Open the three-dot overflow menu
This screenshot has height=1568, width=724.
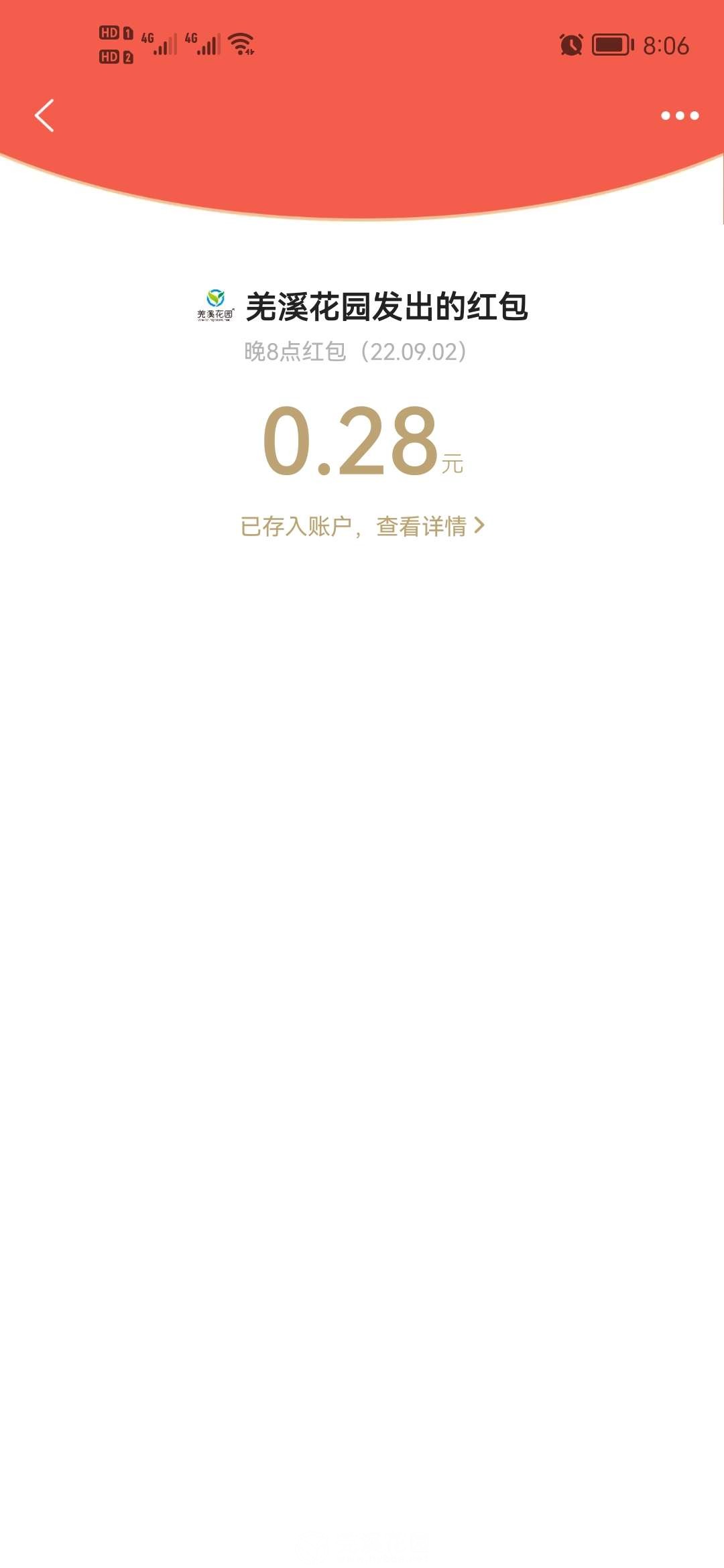[x=680, y=115]
